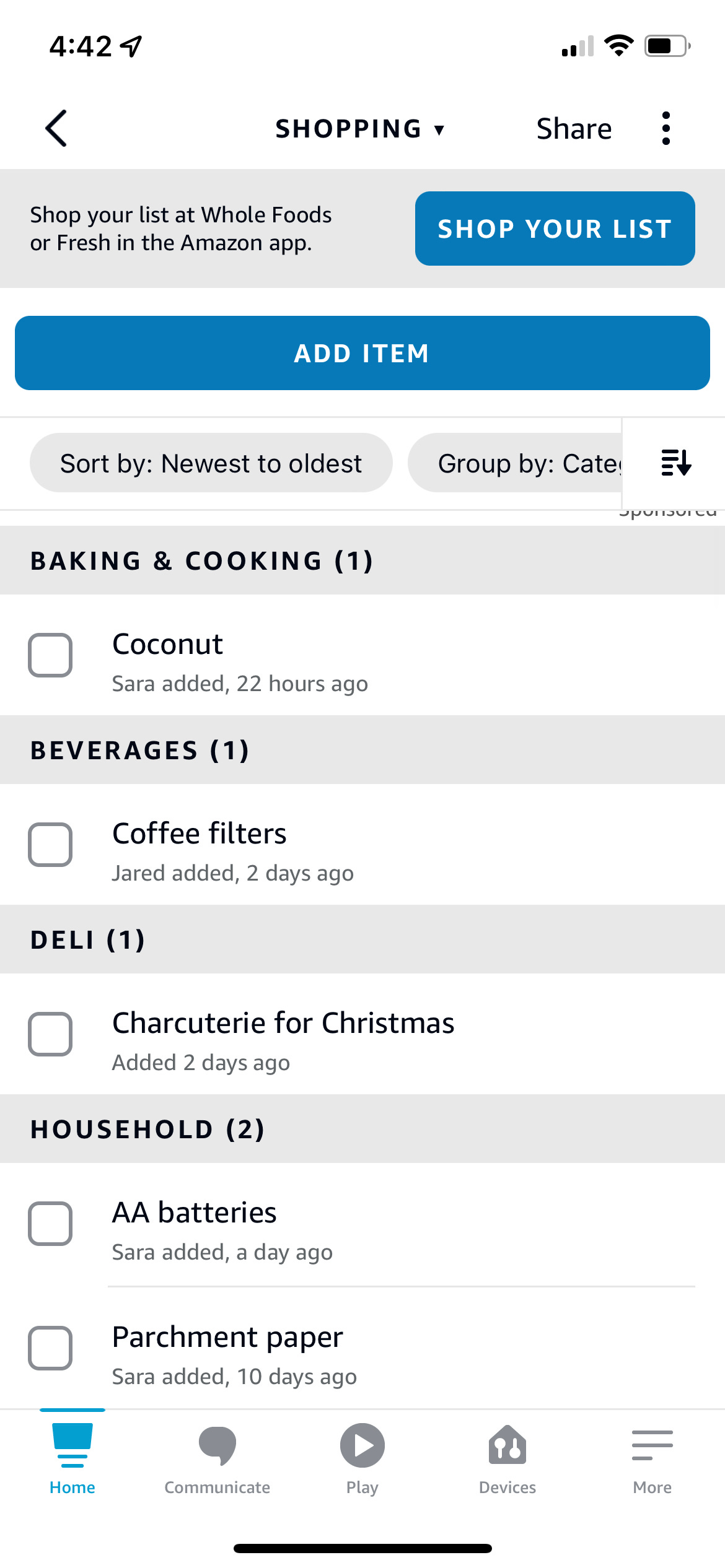725x1568 pixels.
Task: Switch to the Play tab
Action: [362, 1460]
